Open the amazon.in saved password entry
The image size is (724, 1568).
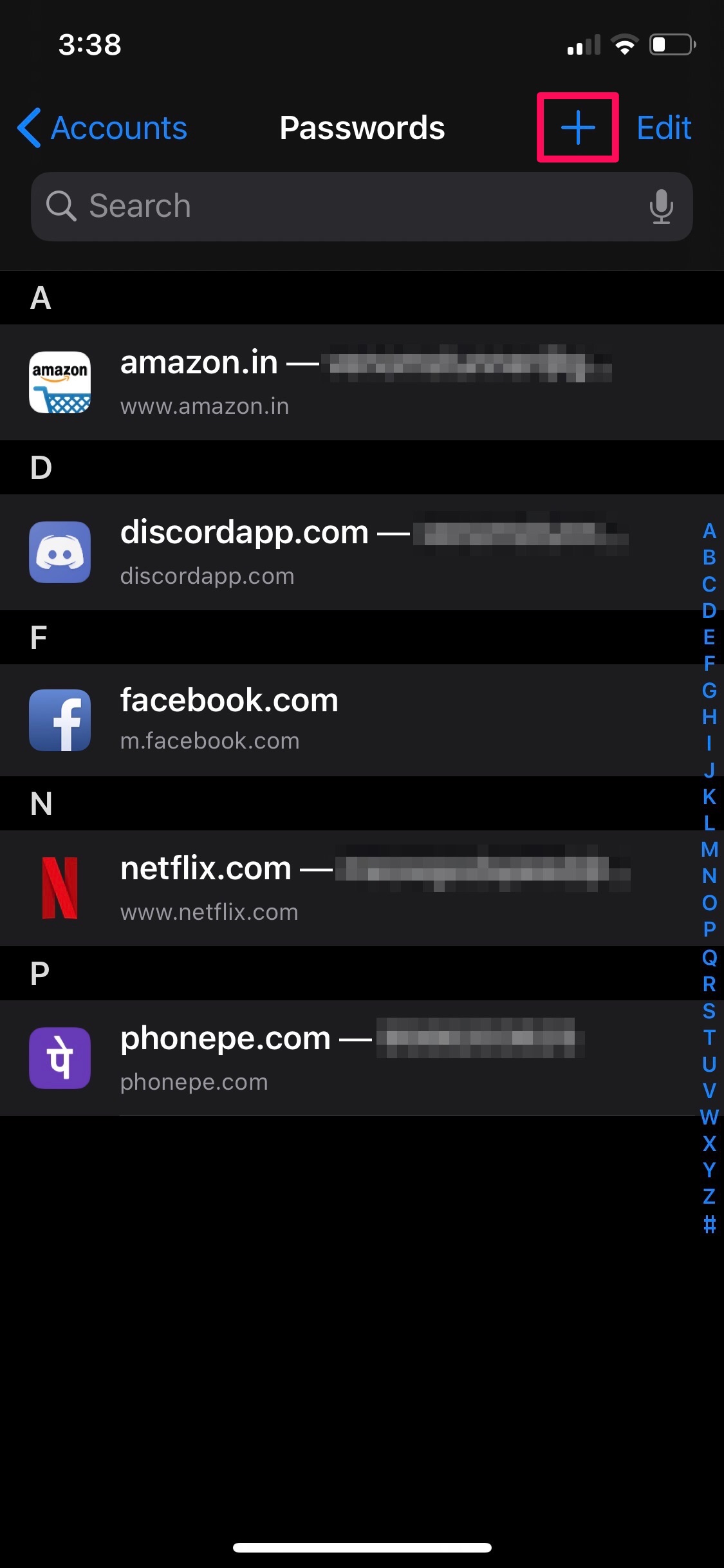[360, 382]
